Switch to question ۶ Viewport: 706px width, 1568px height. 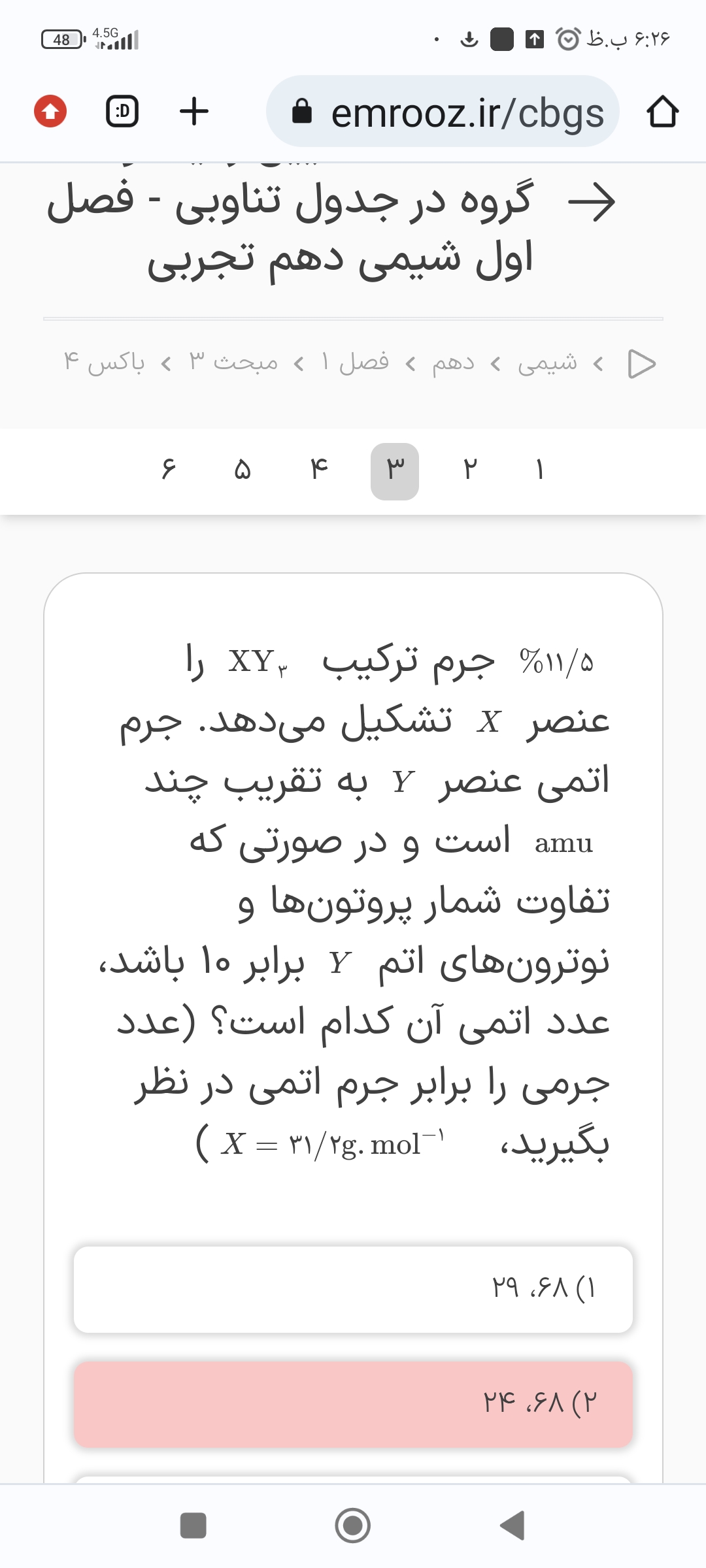point(169,470)
